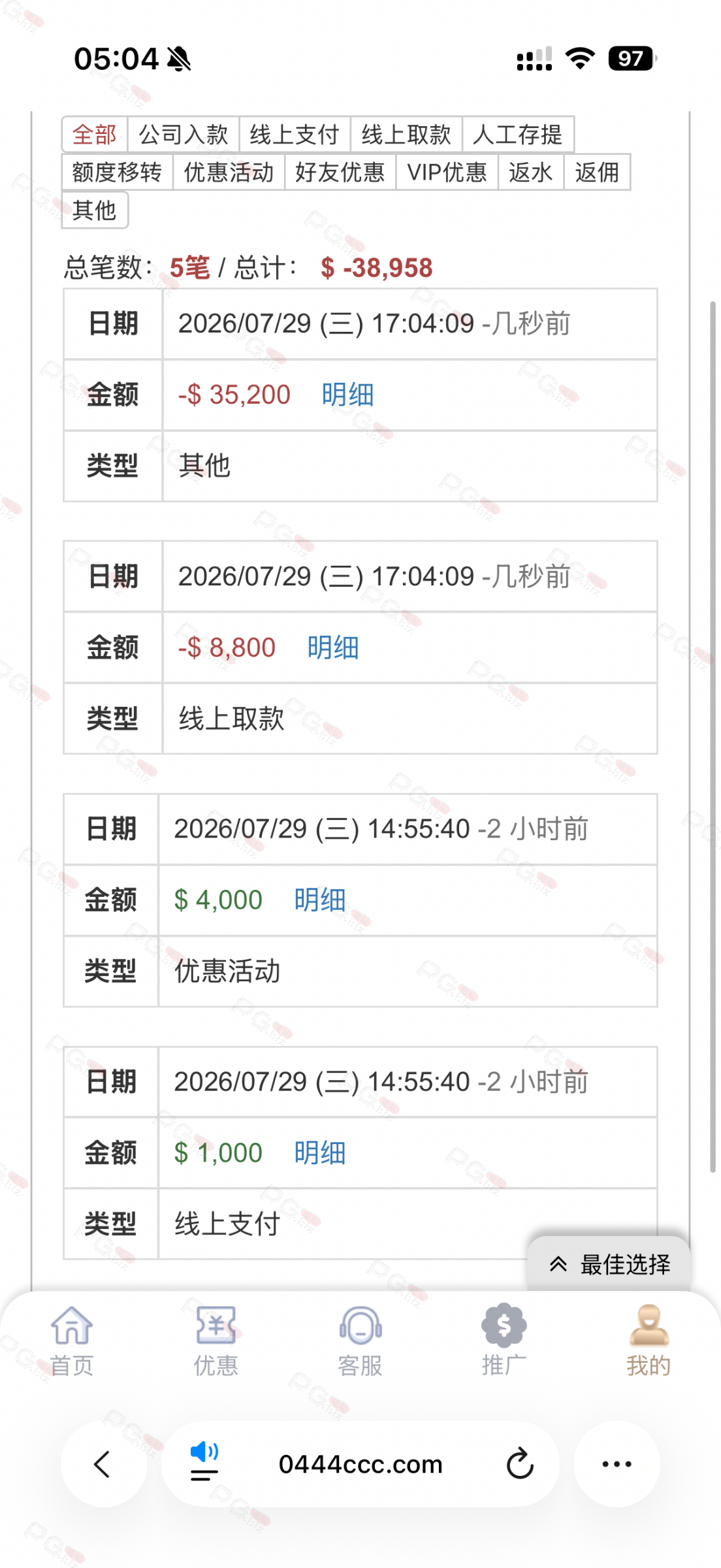
Task: Switch to VIP优惠 tab
Action: [x=447, y=172]
